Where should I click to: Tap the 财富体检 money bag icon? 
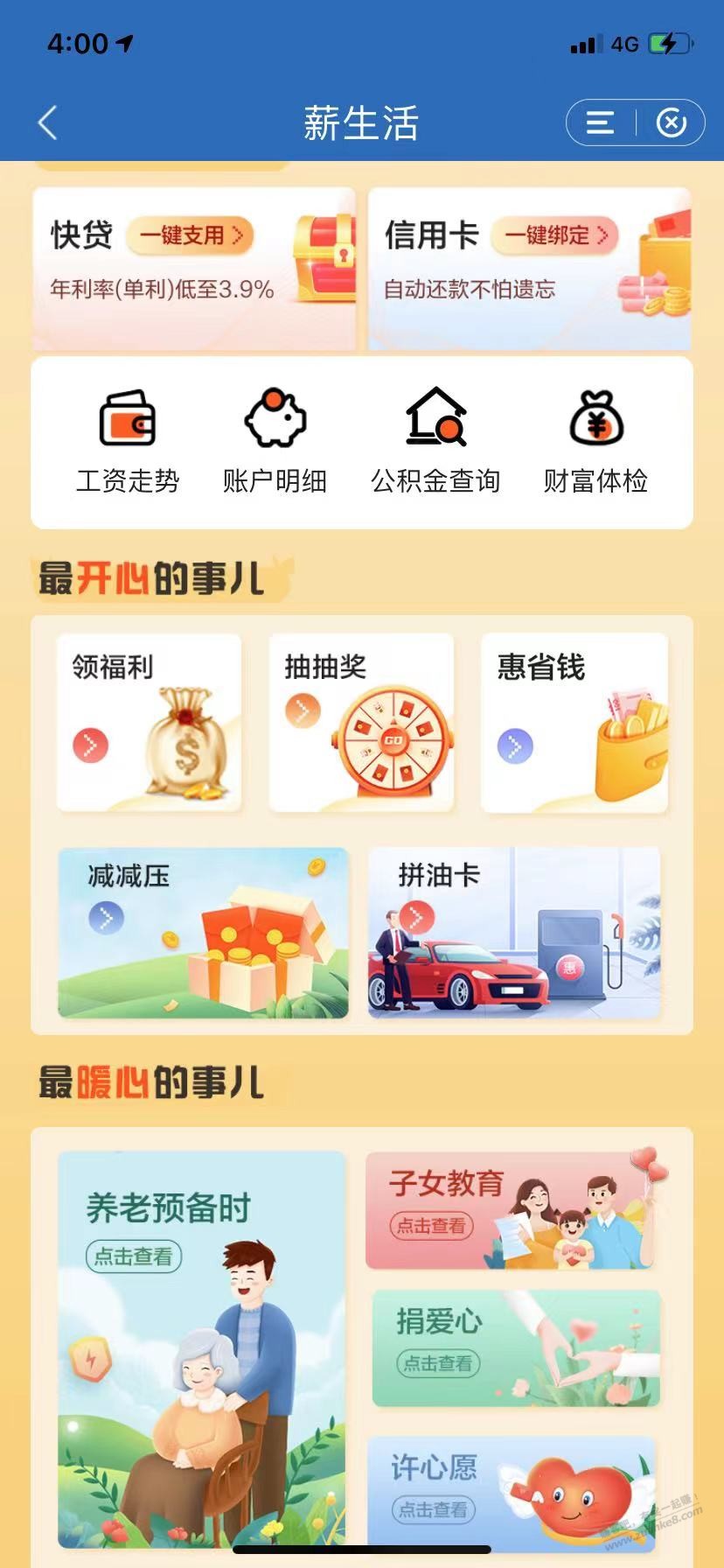(x=595, y=420)
